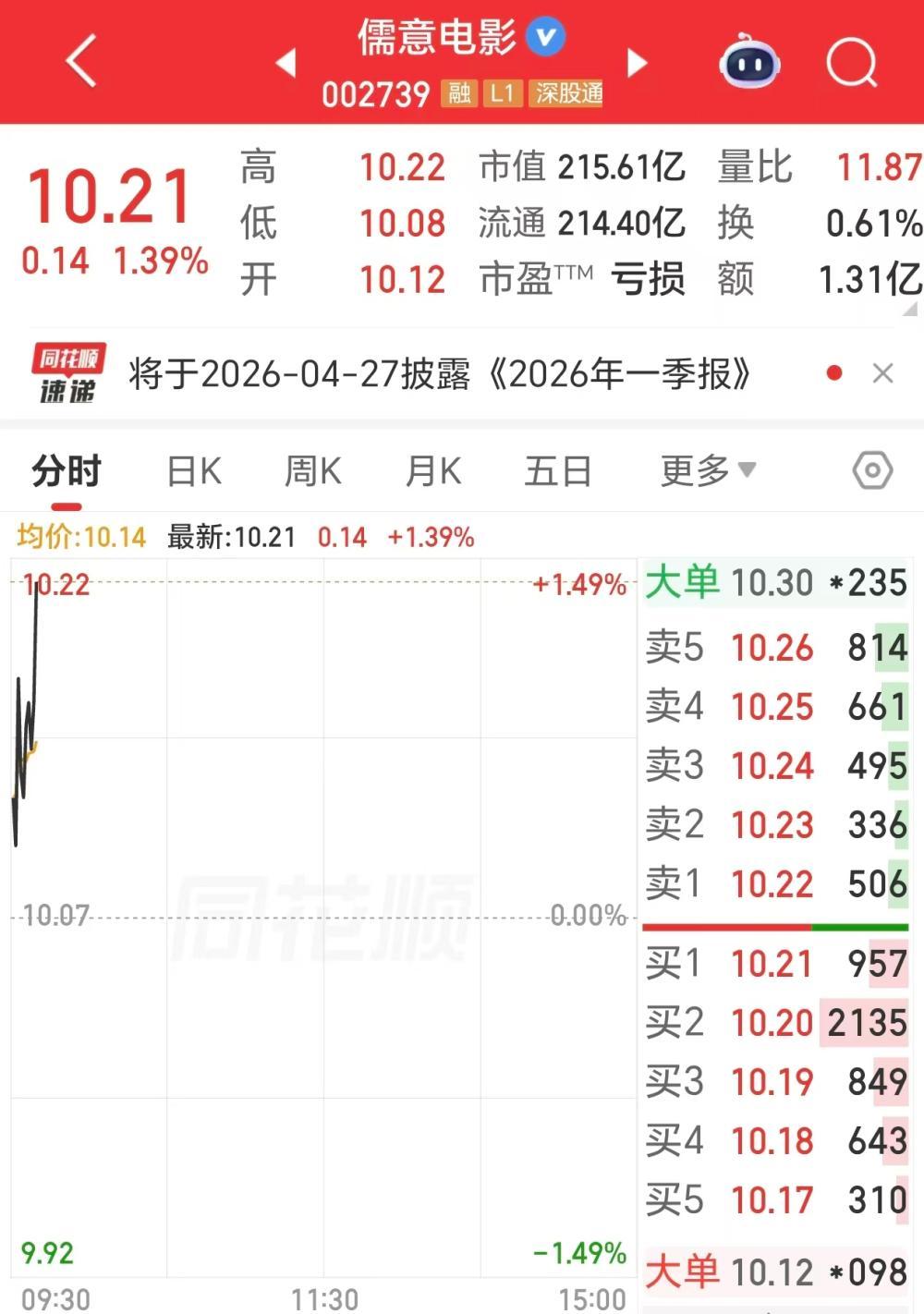Open the 2026年一季报 disclosure notice
Screen dimensions: 924x1314
pos(439,374)
